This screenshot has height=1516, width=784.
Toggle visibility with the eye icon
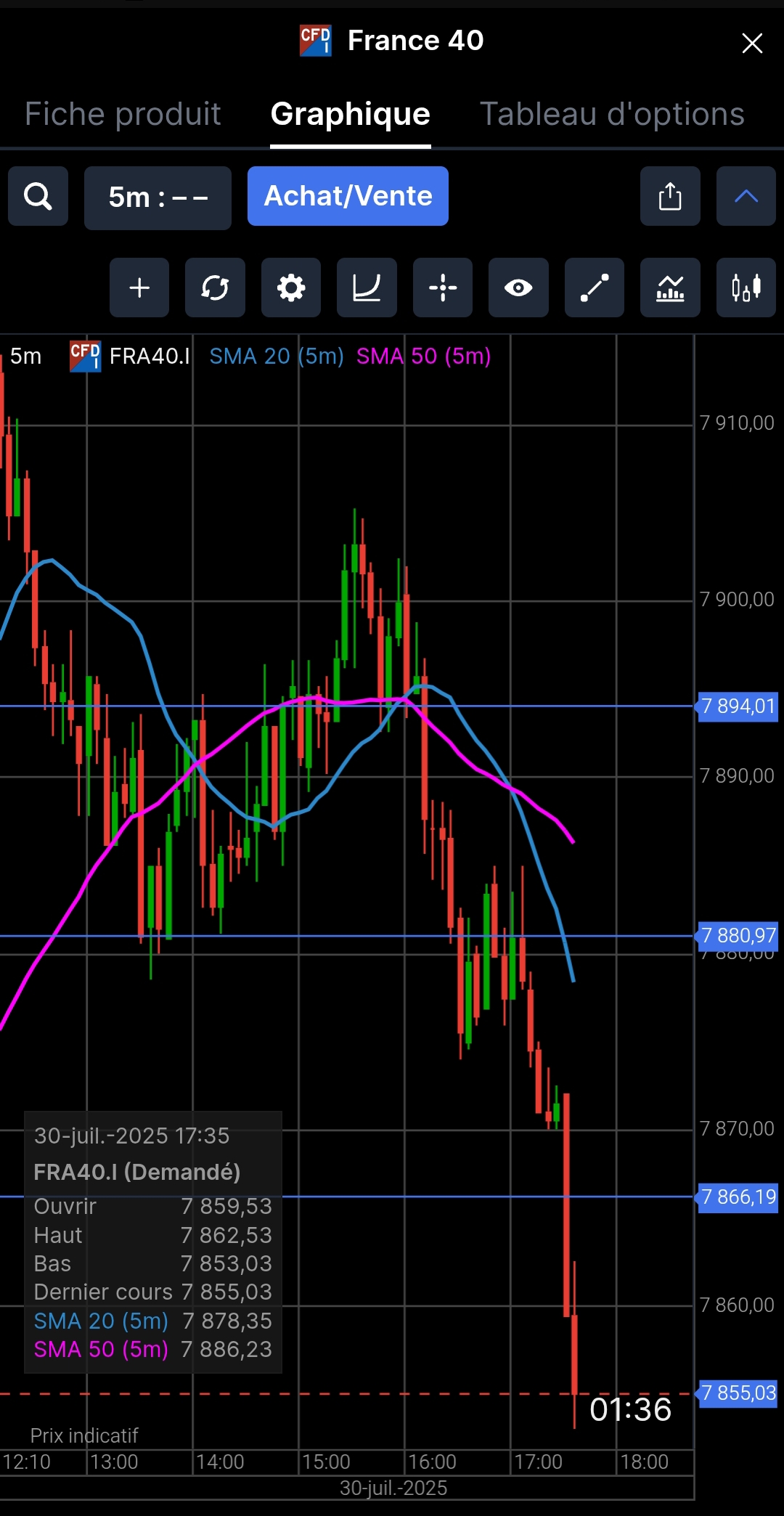[x=518, y=288]
